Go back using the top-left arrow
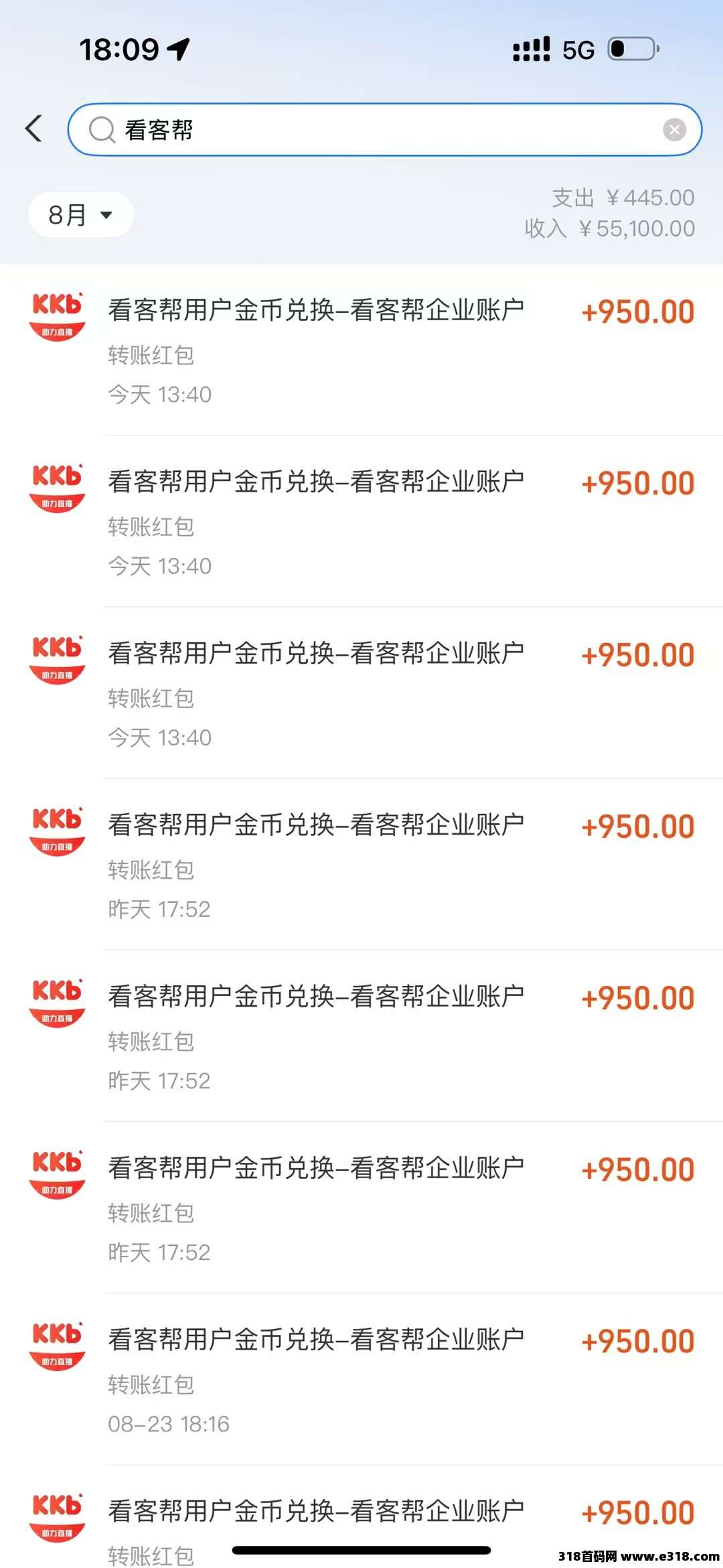 click(34, 129)
